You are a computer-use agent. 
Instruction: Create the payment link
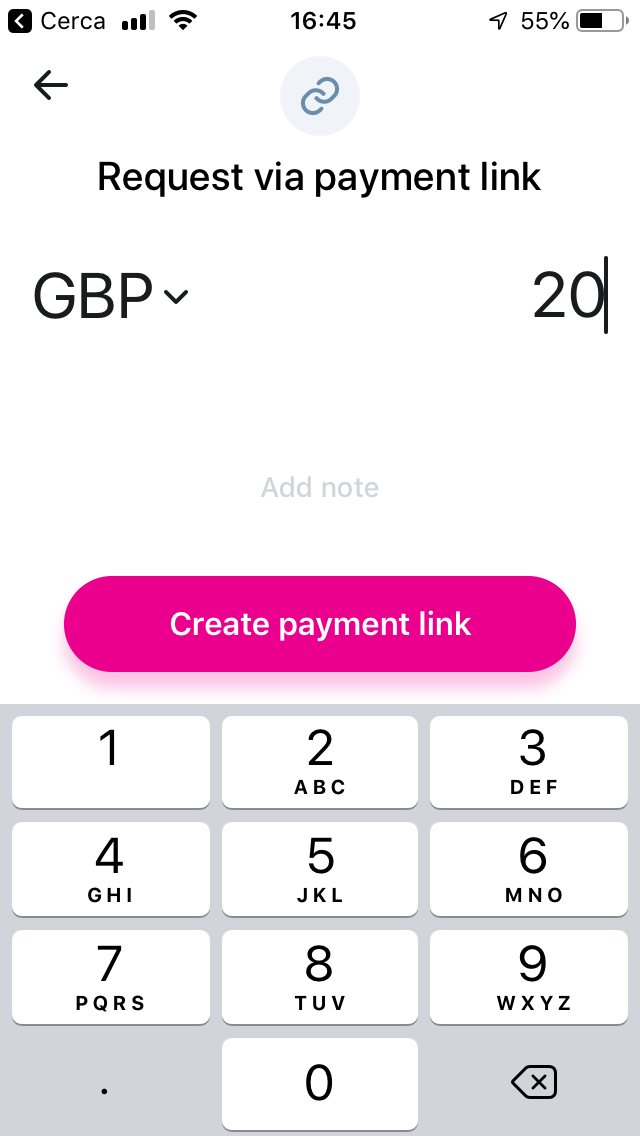pos(320,624)
